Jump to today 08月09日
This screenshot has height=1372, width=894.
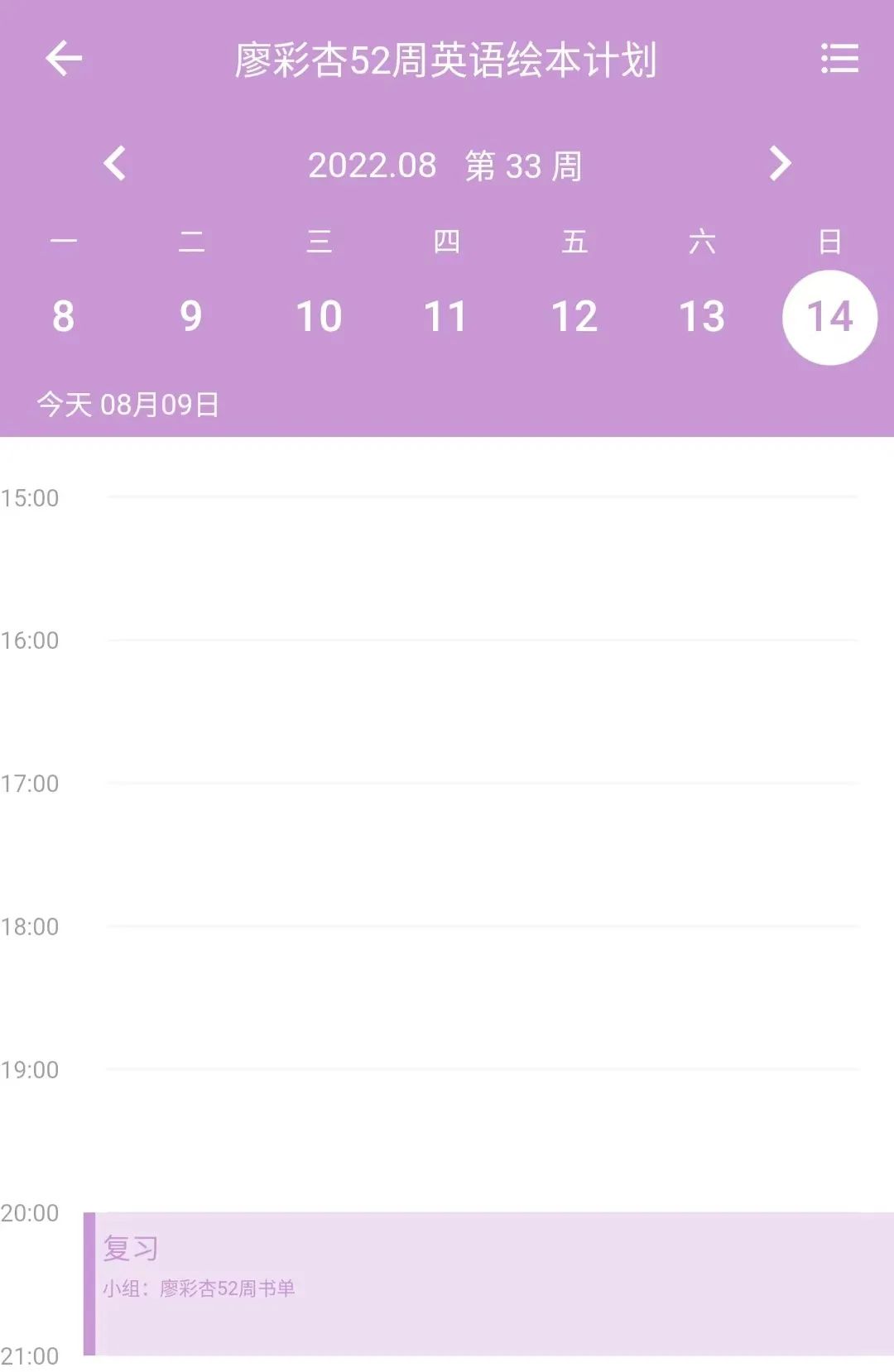point(128,405)
